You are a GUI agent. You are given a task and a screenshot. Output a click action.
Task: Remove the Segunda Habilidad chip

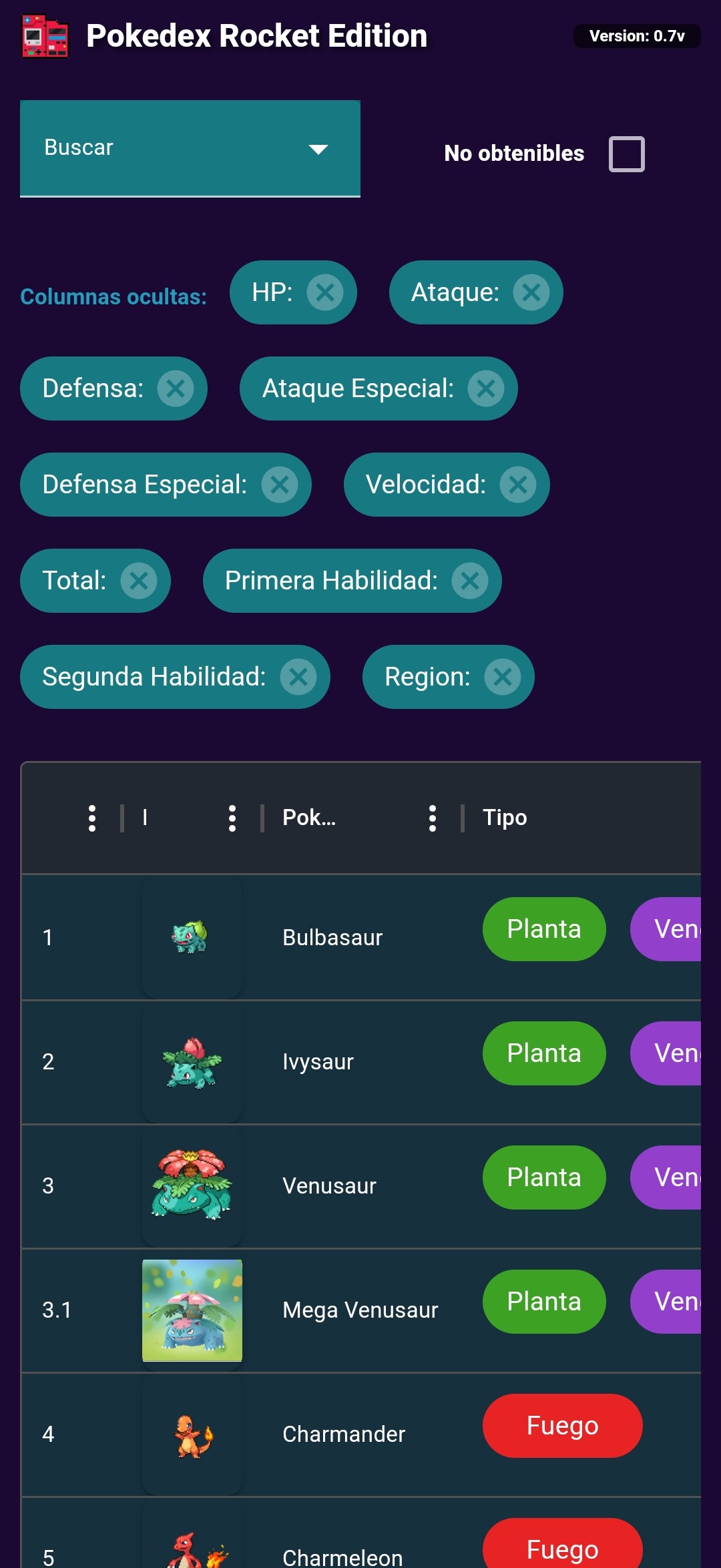point(298,677)
